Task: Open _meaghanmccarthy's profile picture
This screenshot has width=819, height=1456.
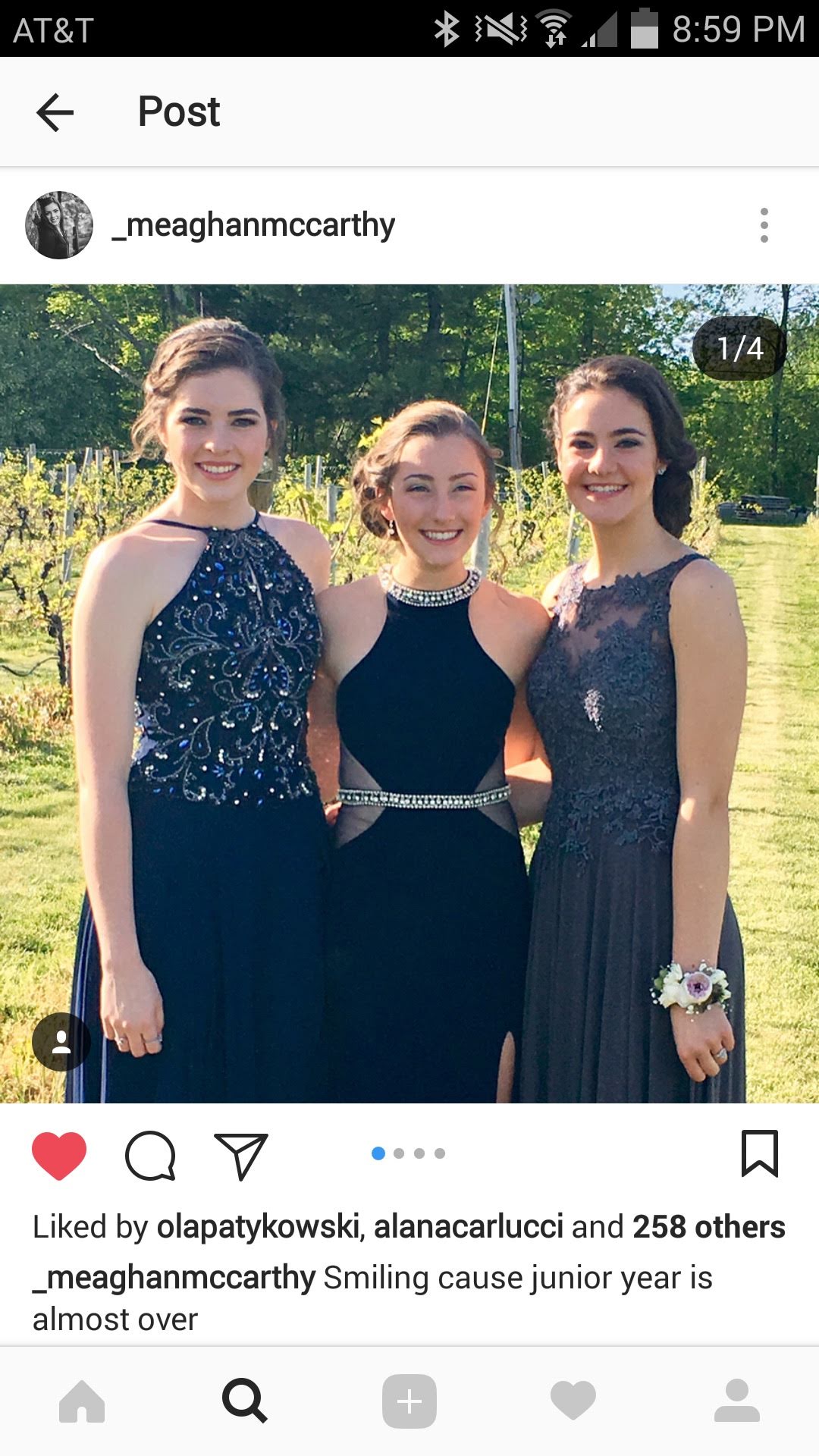Action: point(59,225)
